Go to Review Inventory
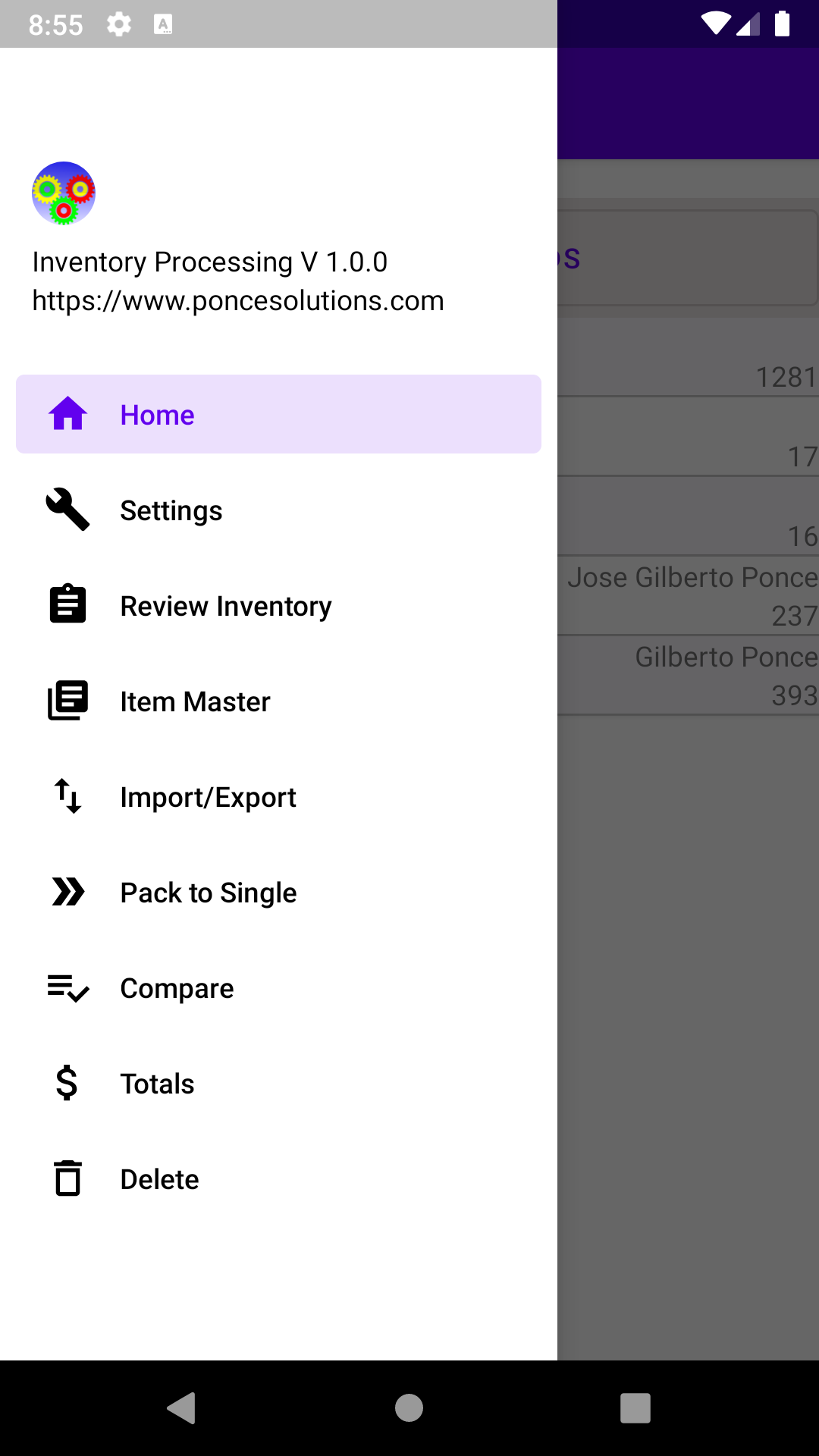This screenshot has width=819, height=1456. tap(278, 606)
